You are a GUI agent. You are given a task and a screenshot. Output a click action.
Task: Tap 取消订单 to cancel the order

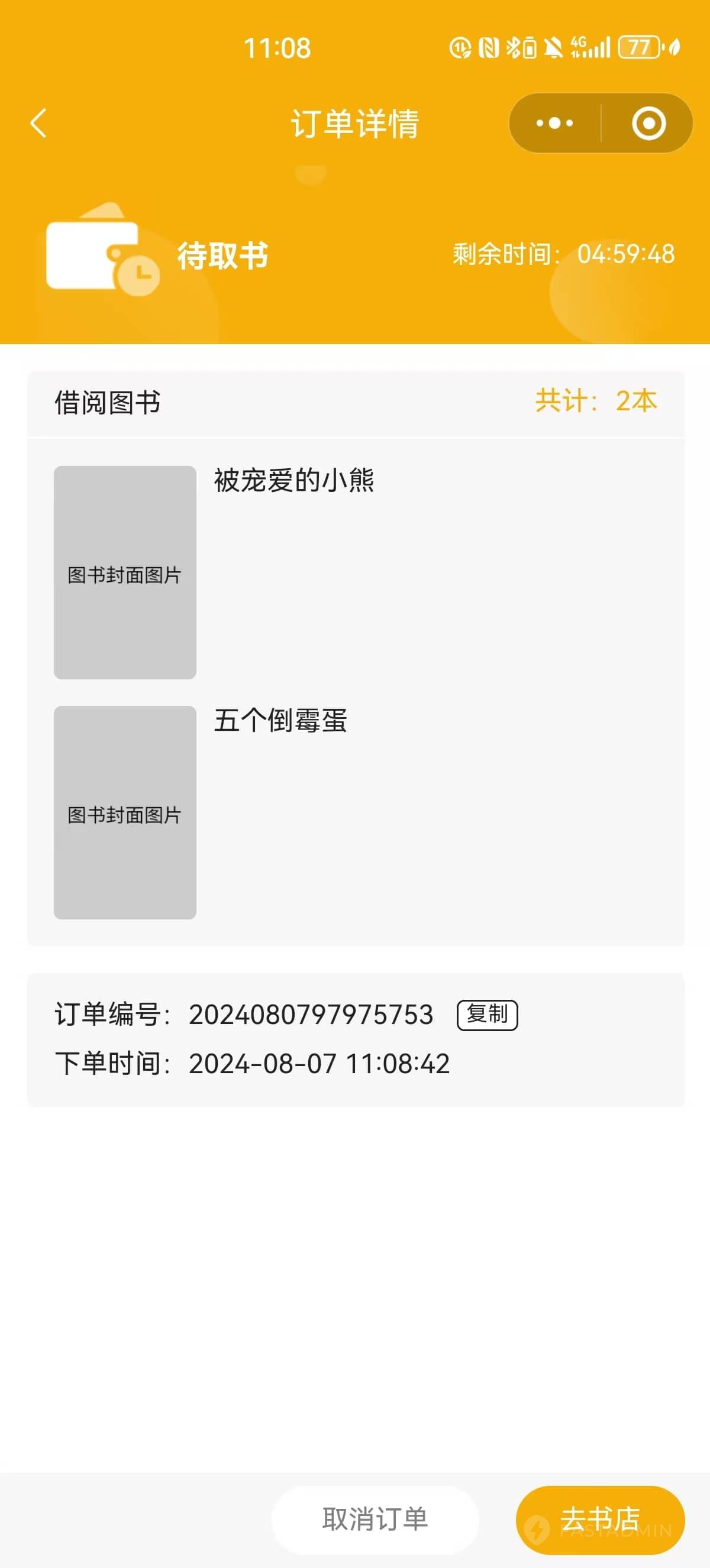tap(375, 1520)
